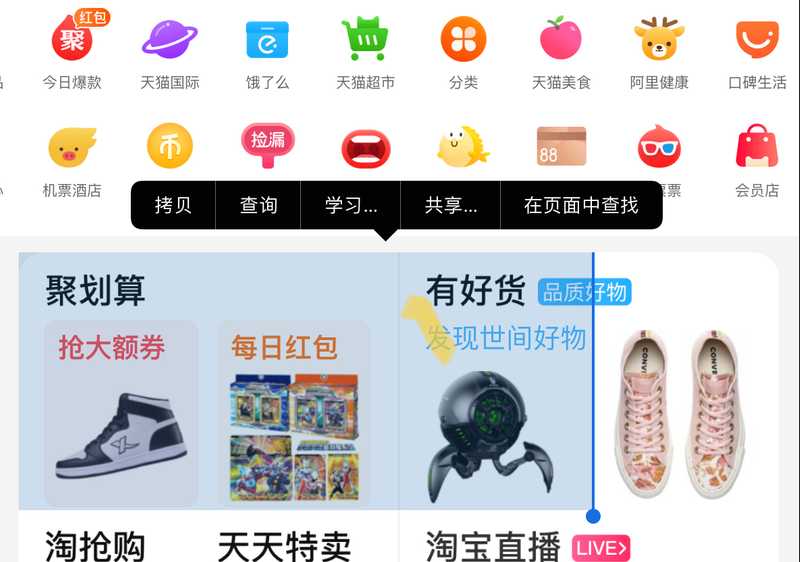This screenshot has width=800, height=562.
Task: Open 天猫超市 shortcut
Action: [365, 42]
